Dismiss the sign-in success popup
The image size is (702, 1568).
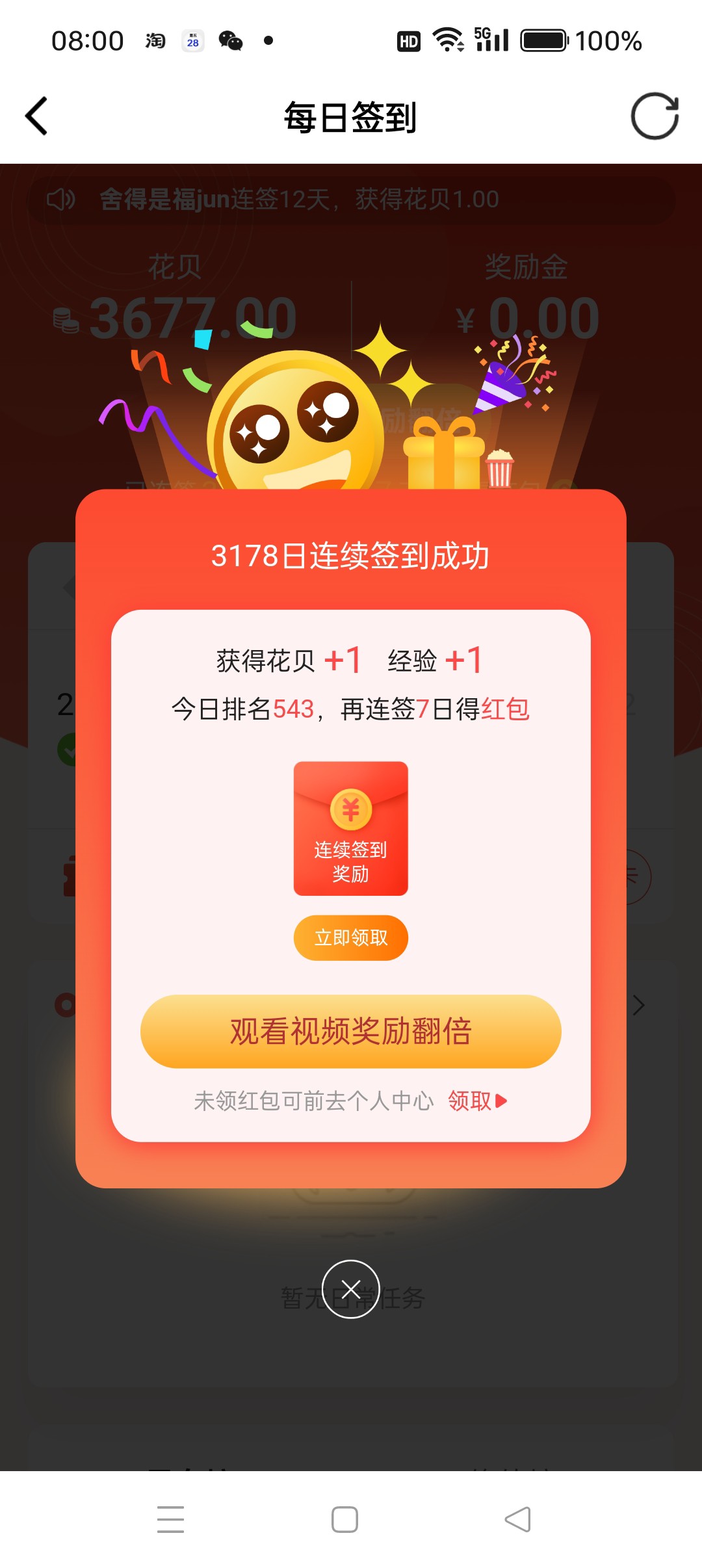(350, 1288)
